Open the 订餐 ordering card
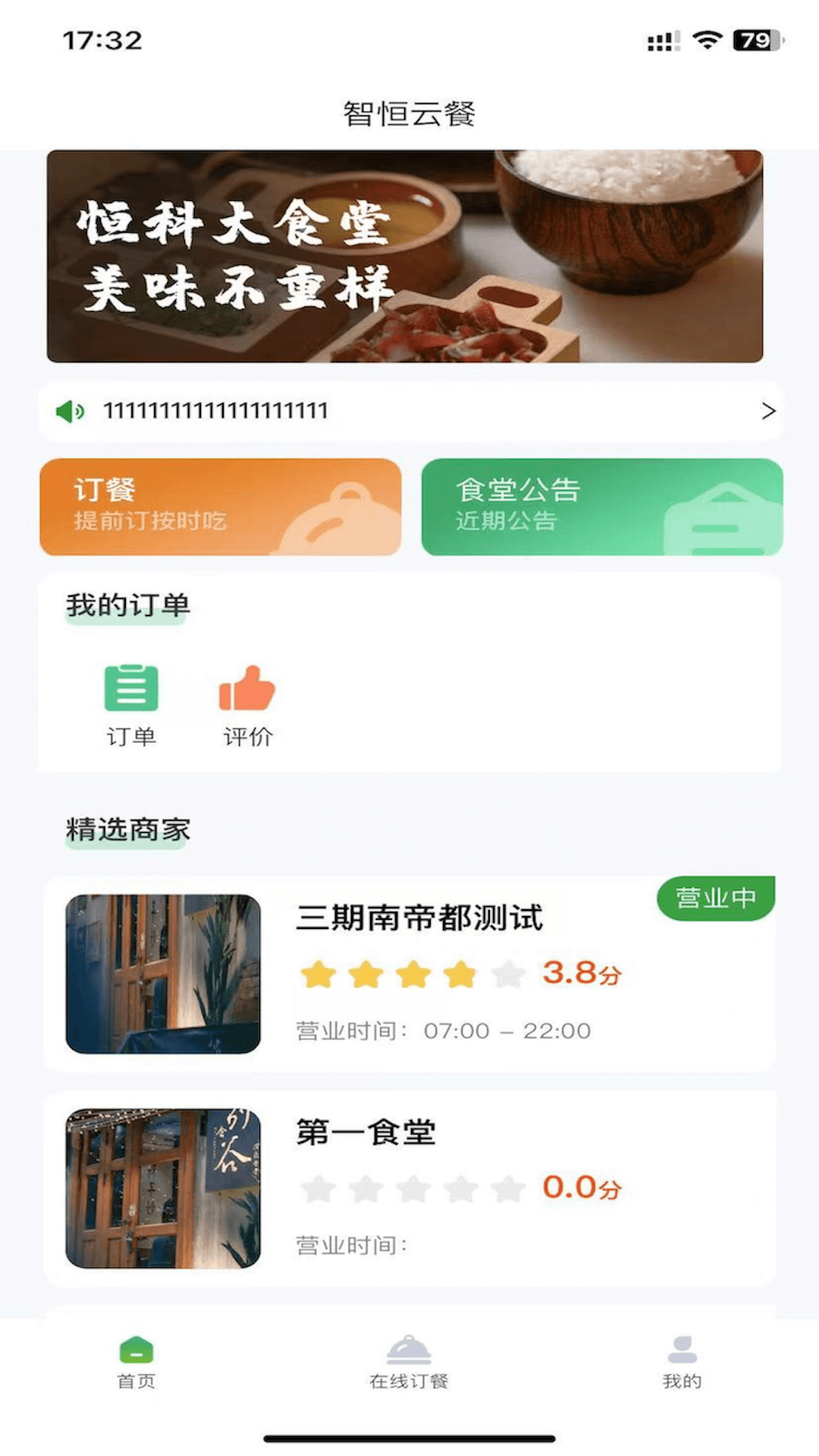Viewport: 819px width, 1456px height. pos(220,506)
